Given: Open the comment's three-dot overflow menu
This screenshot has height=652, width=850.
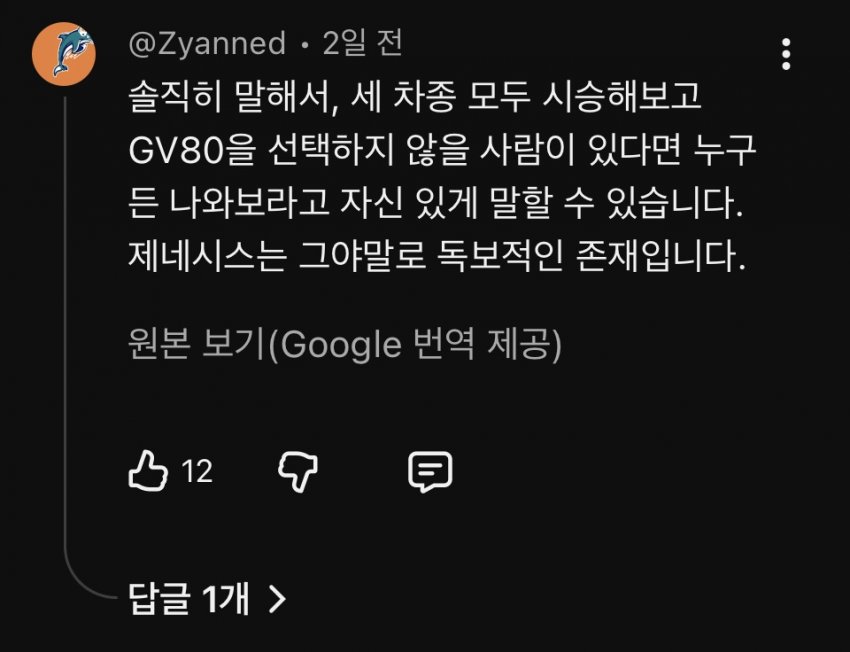Looking at the screenshot, I should tap(786, 54).
